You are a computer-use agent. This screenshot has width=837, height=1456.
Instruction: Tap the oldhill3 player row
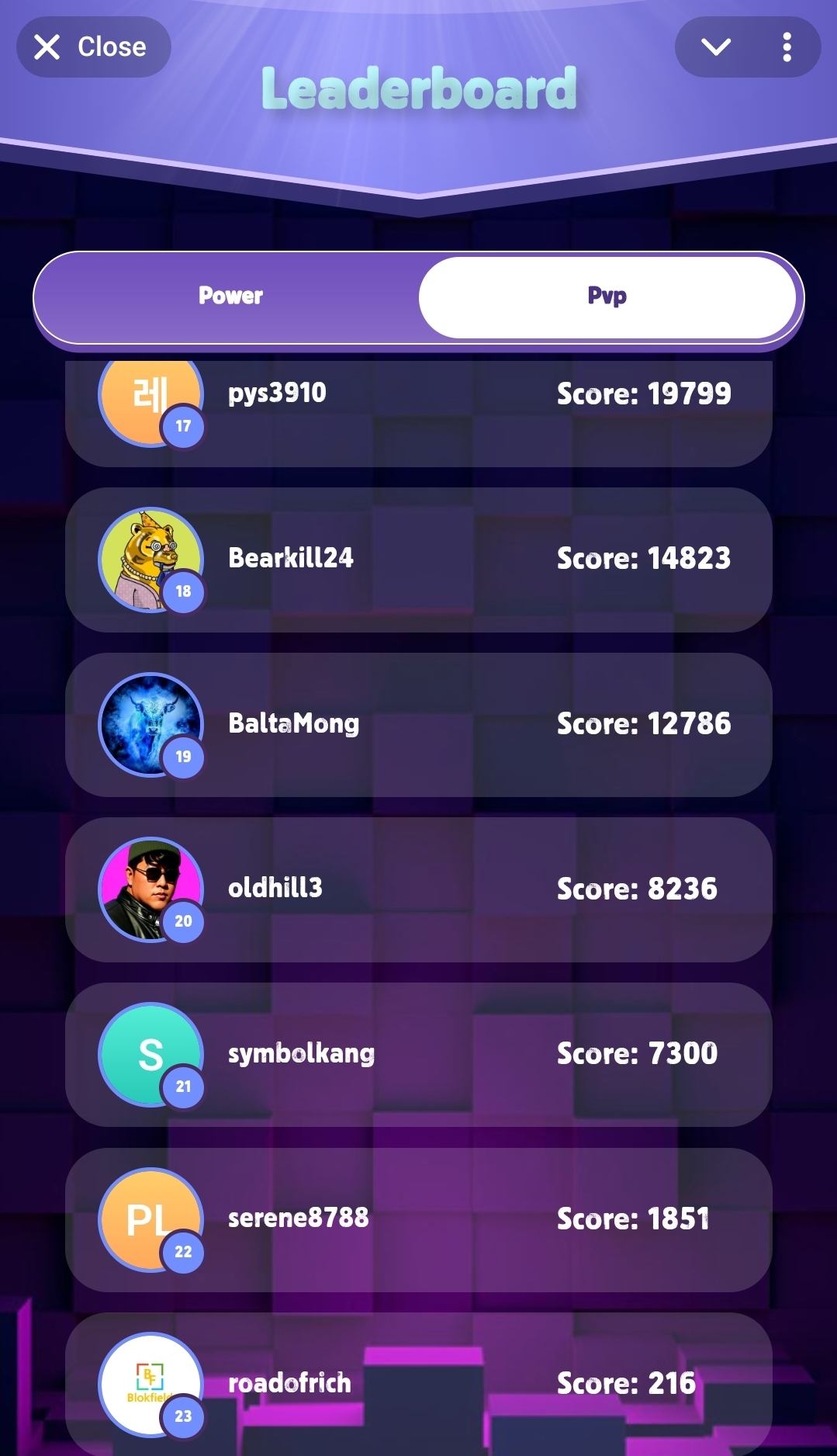click(419, 889)
